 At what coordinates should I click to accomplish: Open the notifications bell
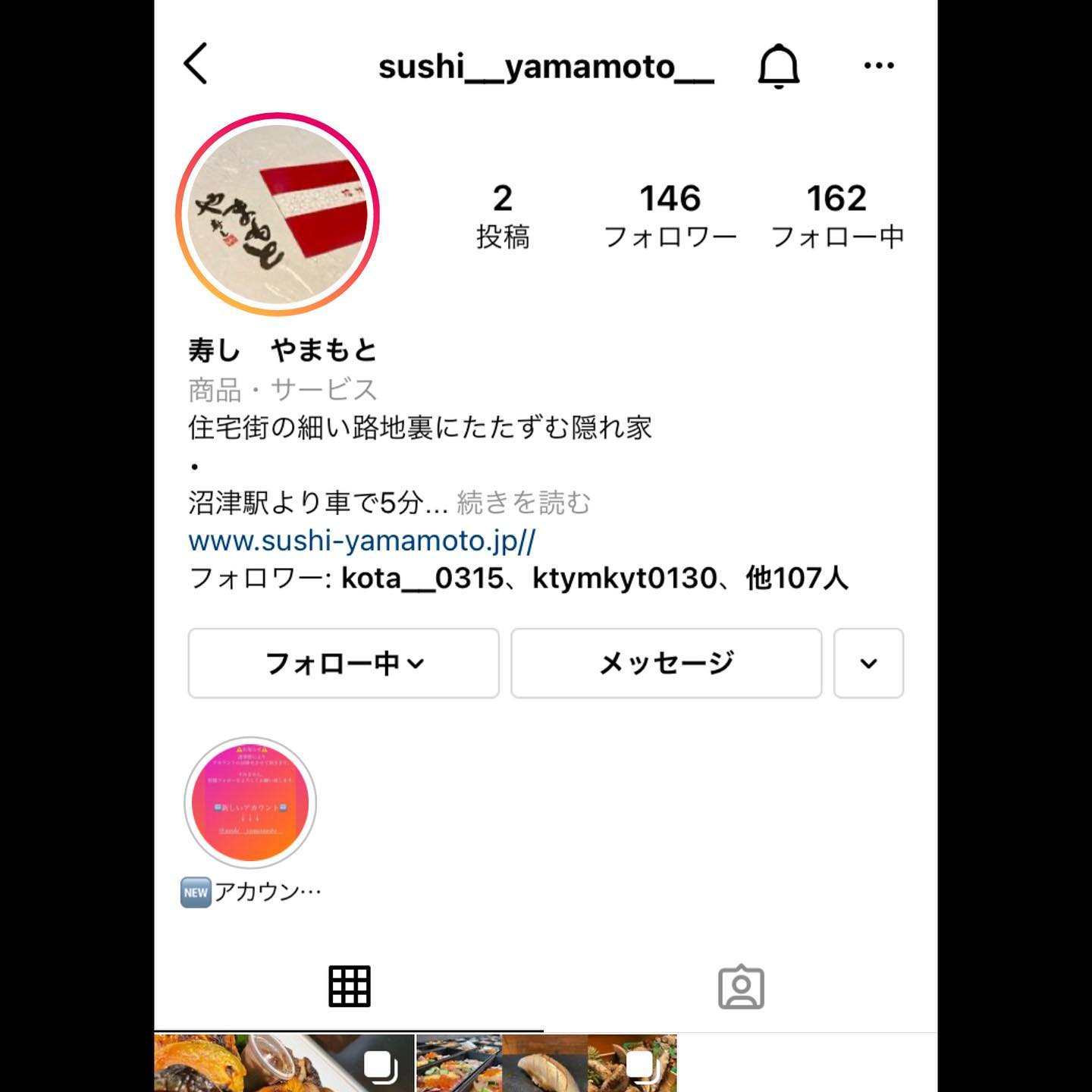778,66
